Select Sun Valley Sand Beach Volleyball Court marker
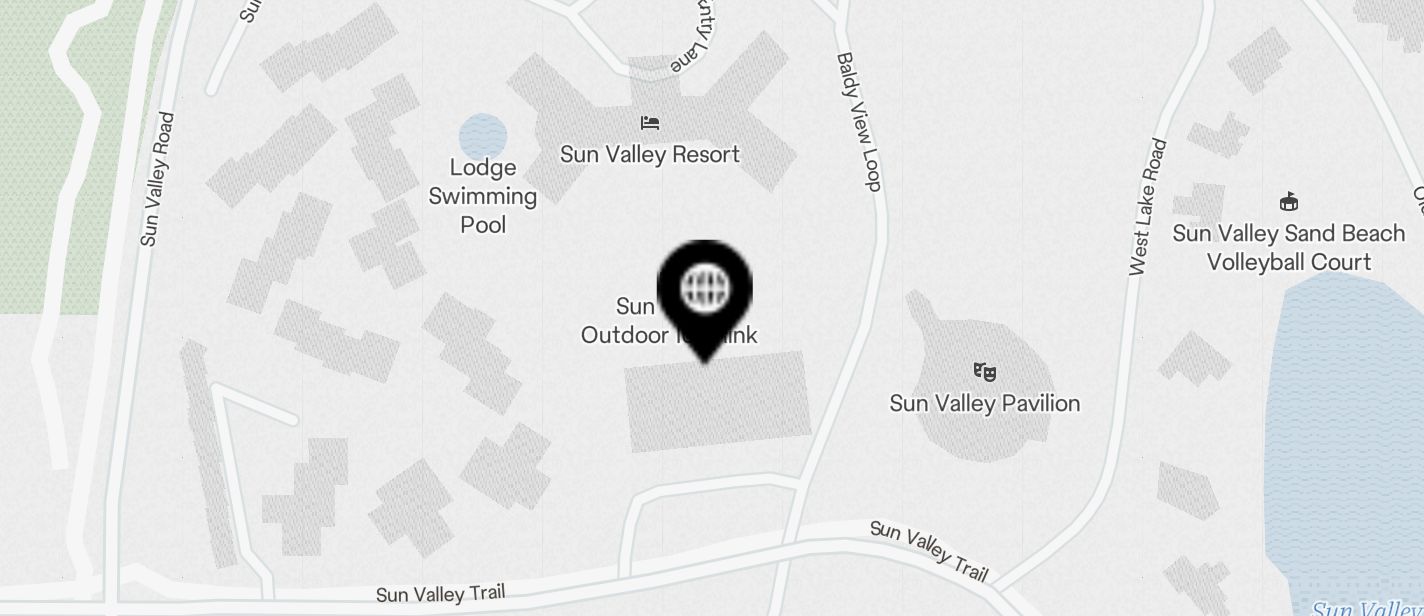The image size is (1424, 616). click(x=1289, y=203)
